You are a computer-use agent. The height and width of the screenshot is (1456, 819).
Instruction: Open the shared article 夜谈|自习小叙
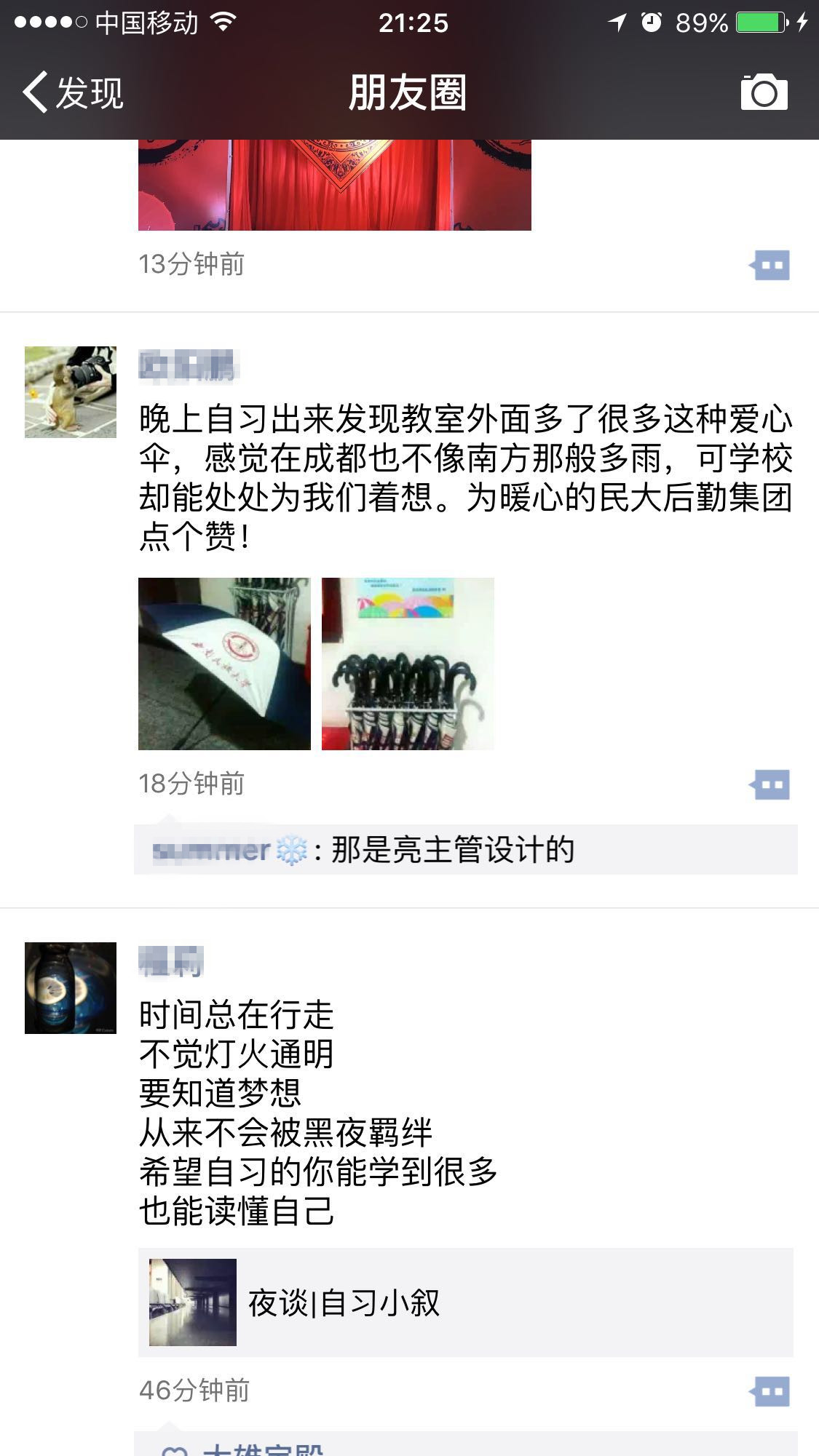466,1302
